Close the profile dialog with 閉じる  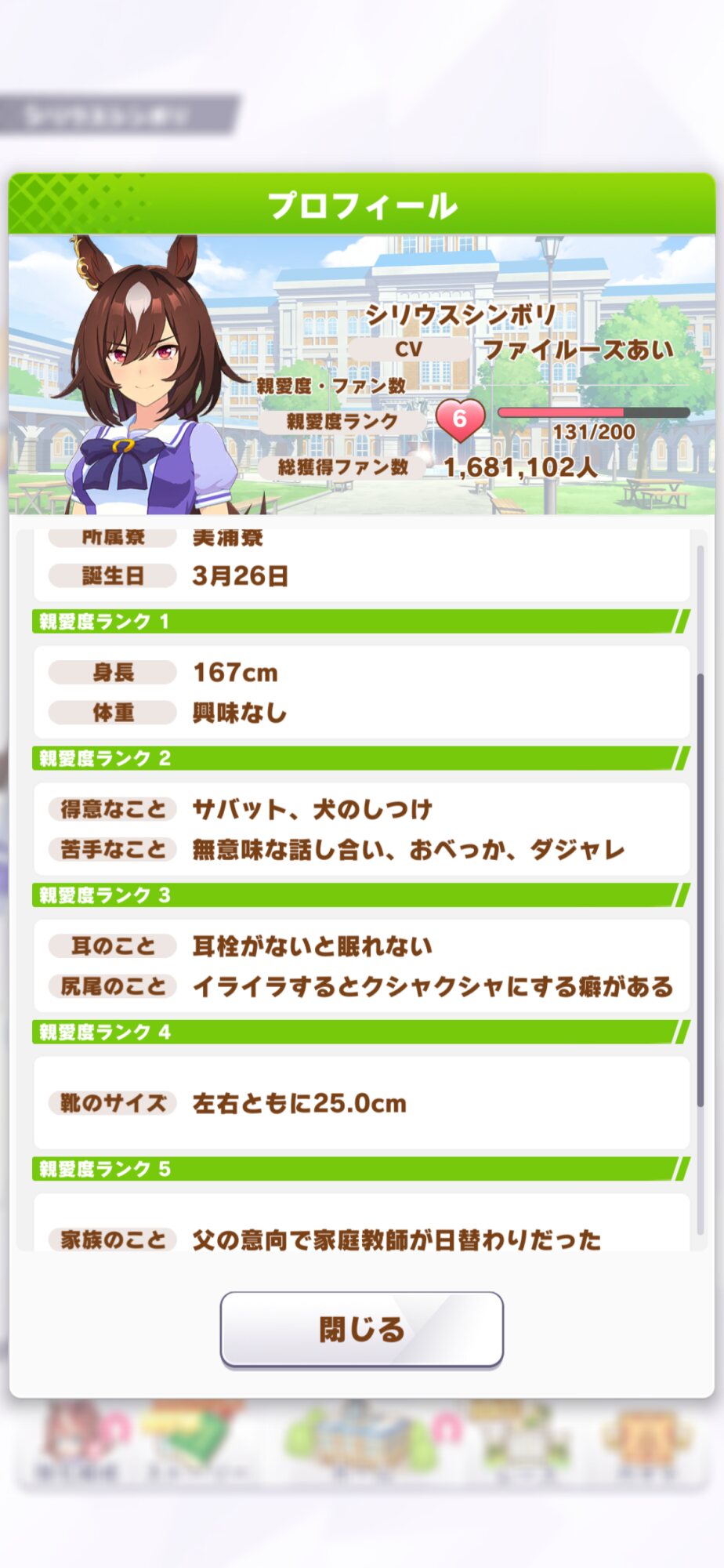(361, 1329)
